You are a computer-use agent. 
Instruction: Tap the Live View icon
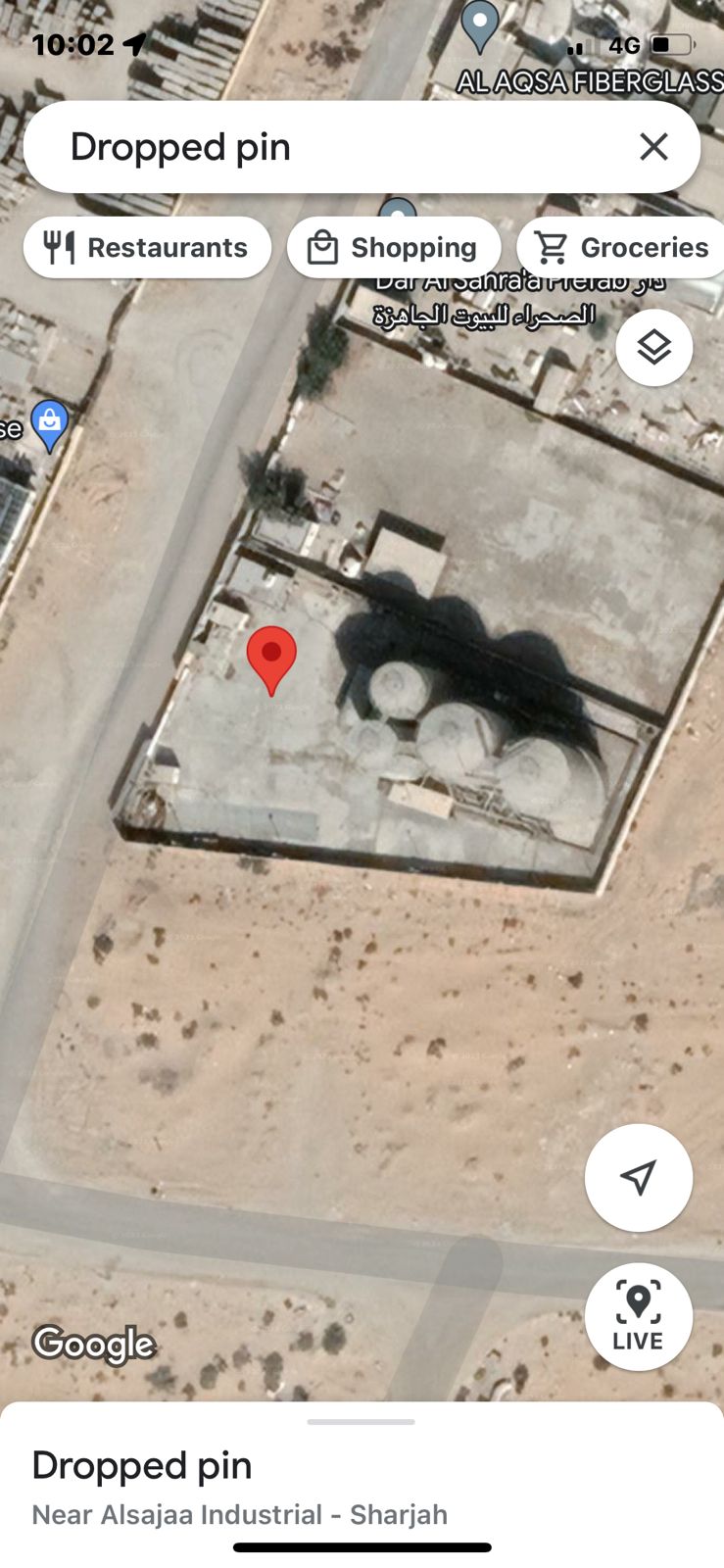[x=639, y=1316]
